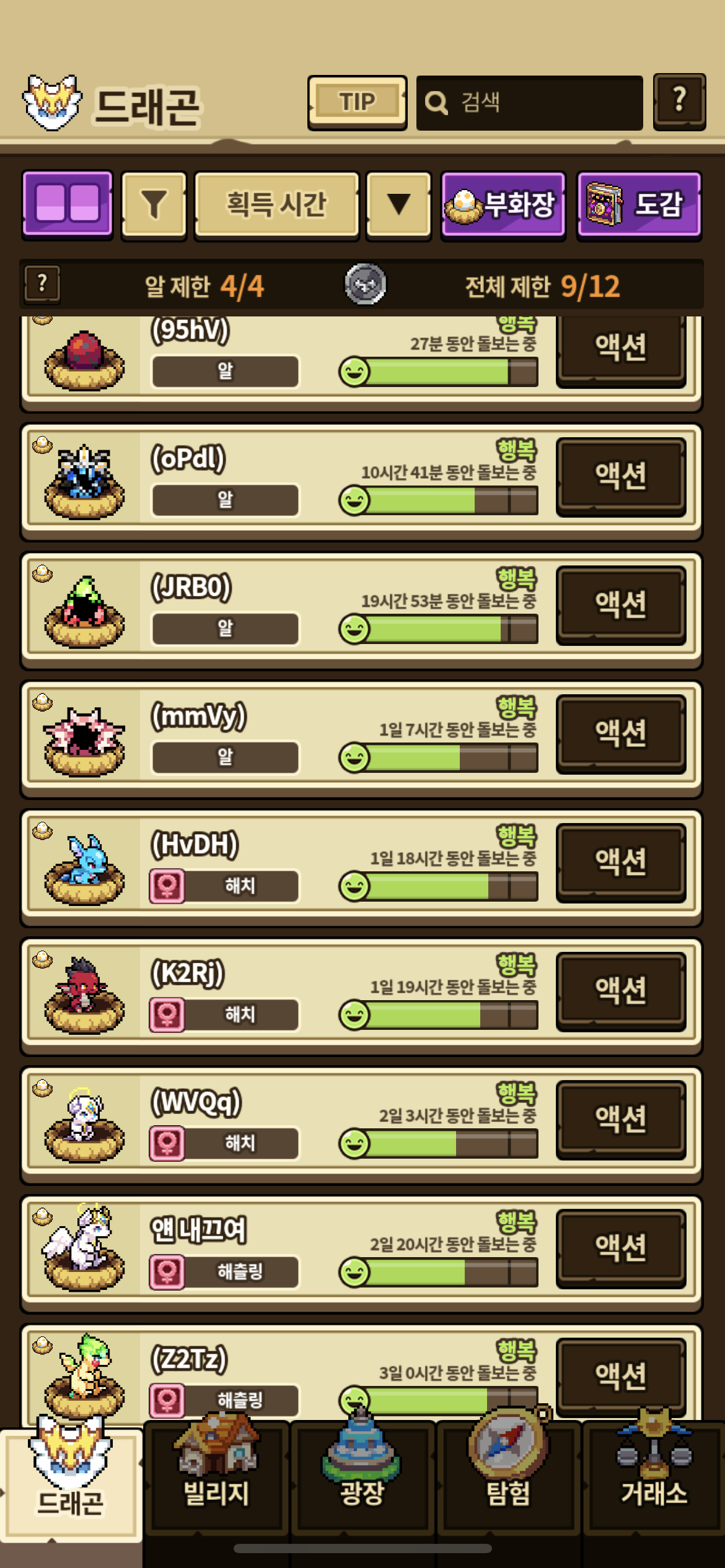Toggle the two-column layout view button
Screen dimensions: 725x1568
[68, 204]
